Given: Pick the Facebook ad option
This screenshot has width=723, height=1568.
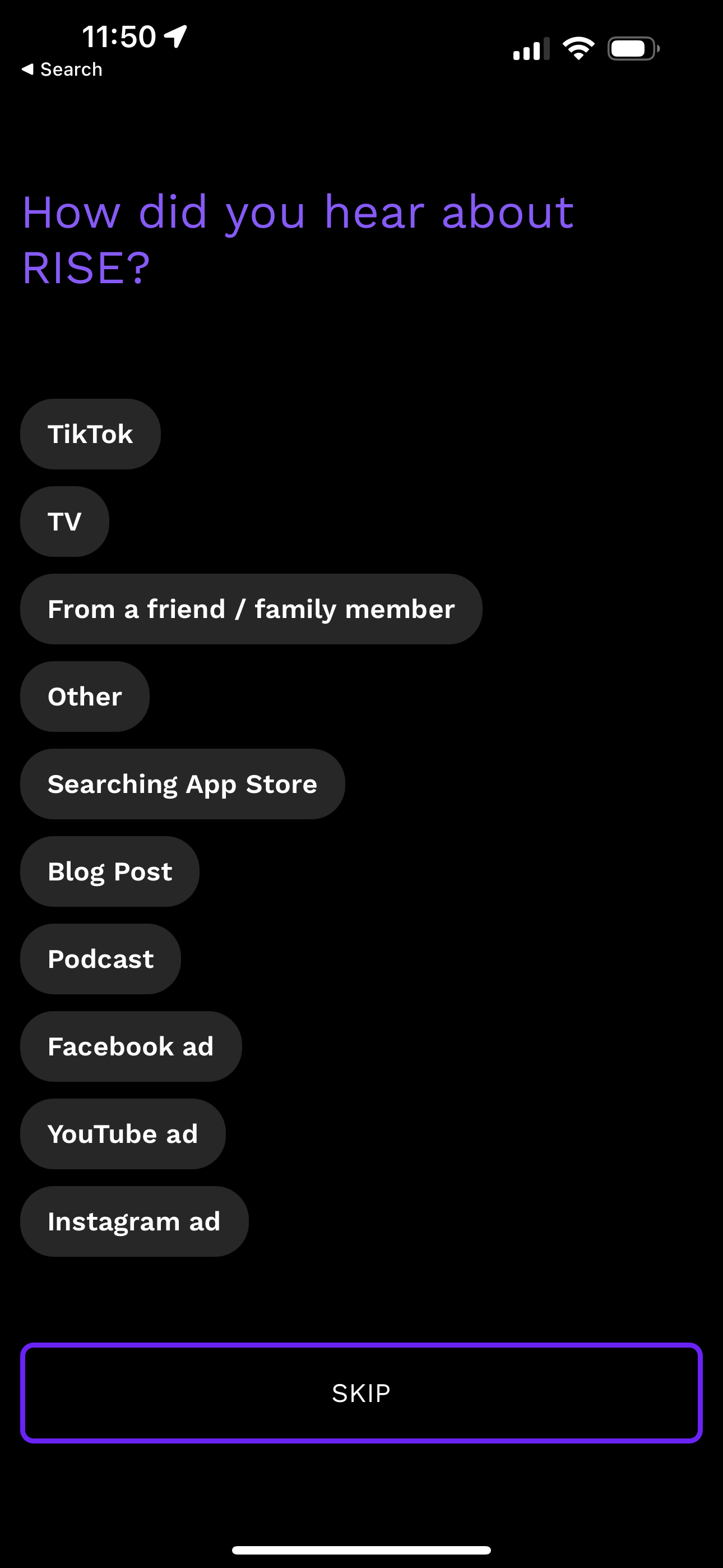Looking at the screenshot, I should pos(130,1046).
